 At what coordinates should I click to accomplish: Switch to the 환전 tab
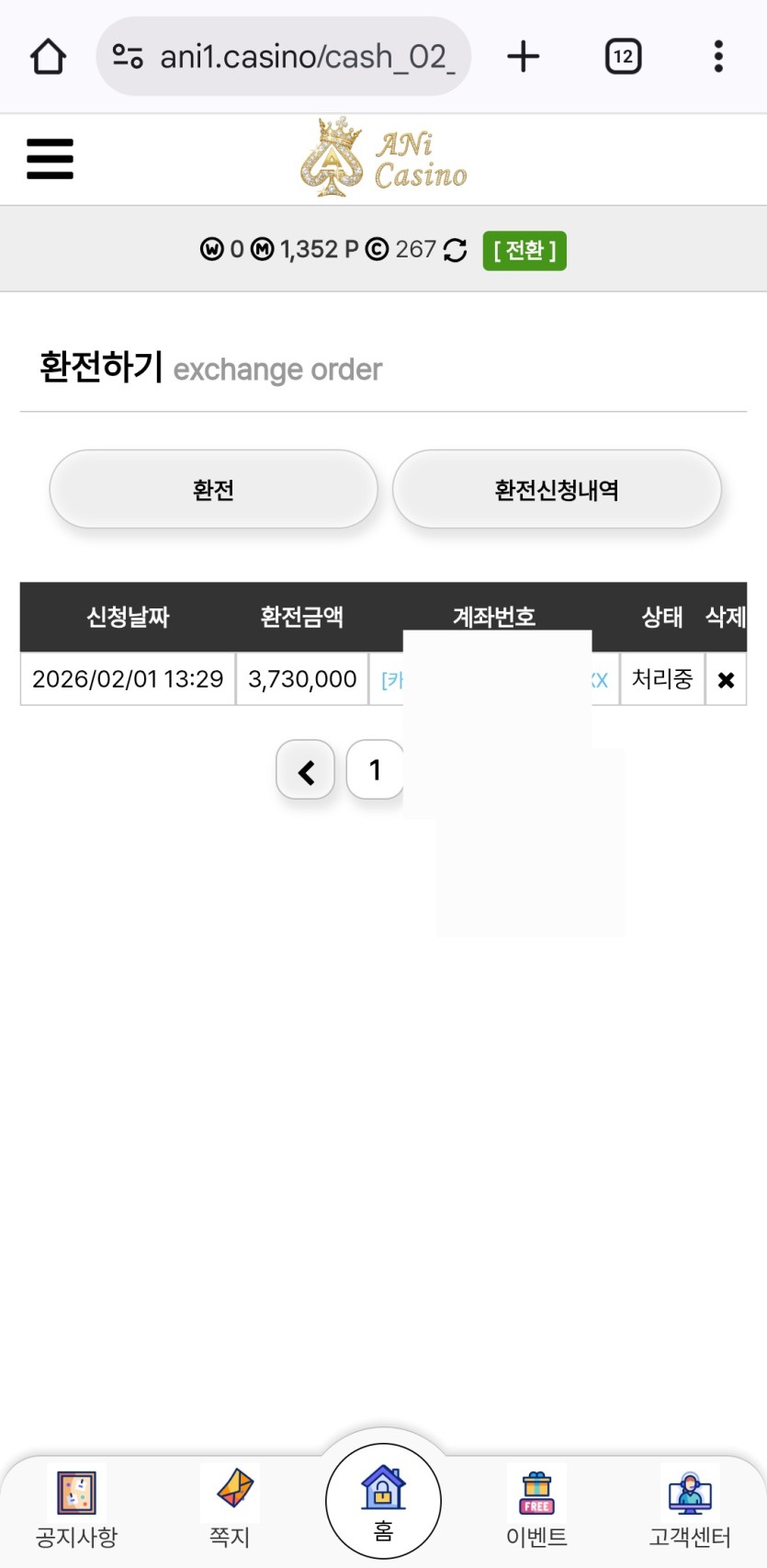point(213,489)
